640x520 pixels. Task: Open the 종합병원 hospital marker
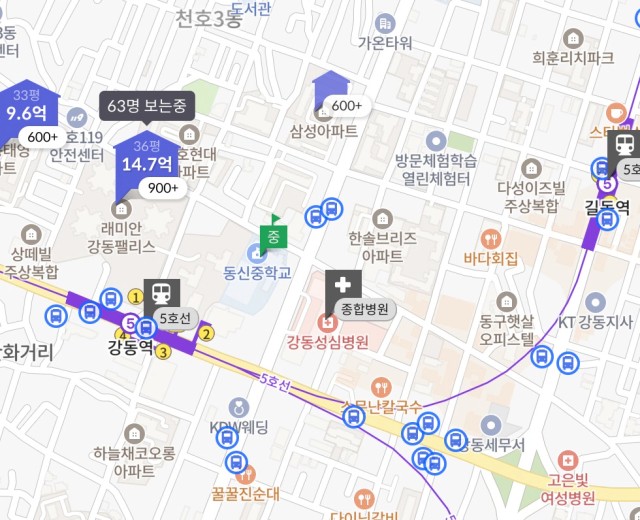(x=346, y=286)
